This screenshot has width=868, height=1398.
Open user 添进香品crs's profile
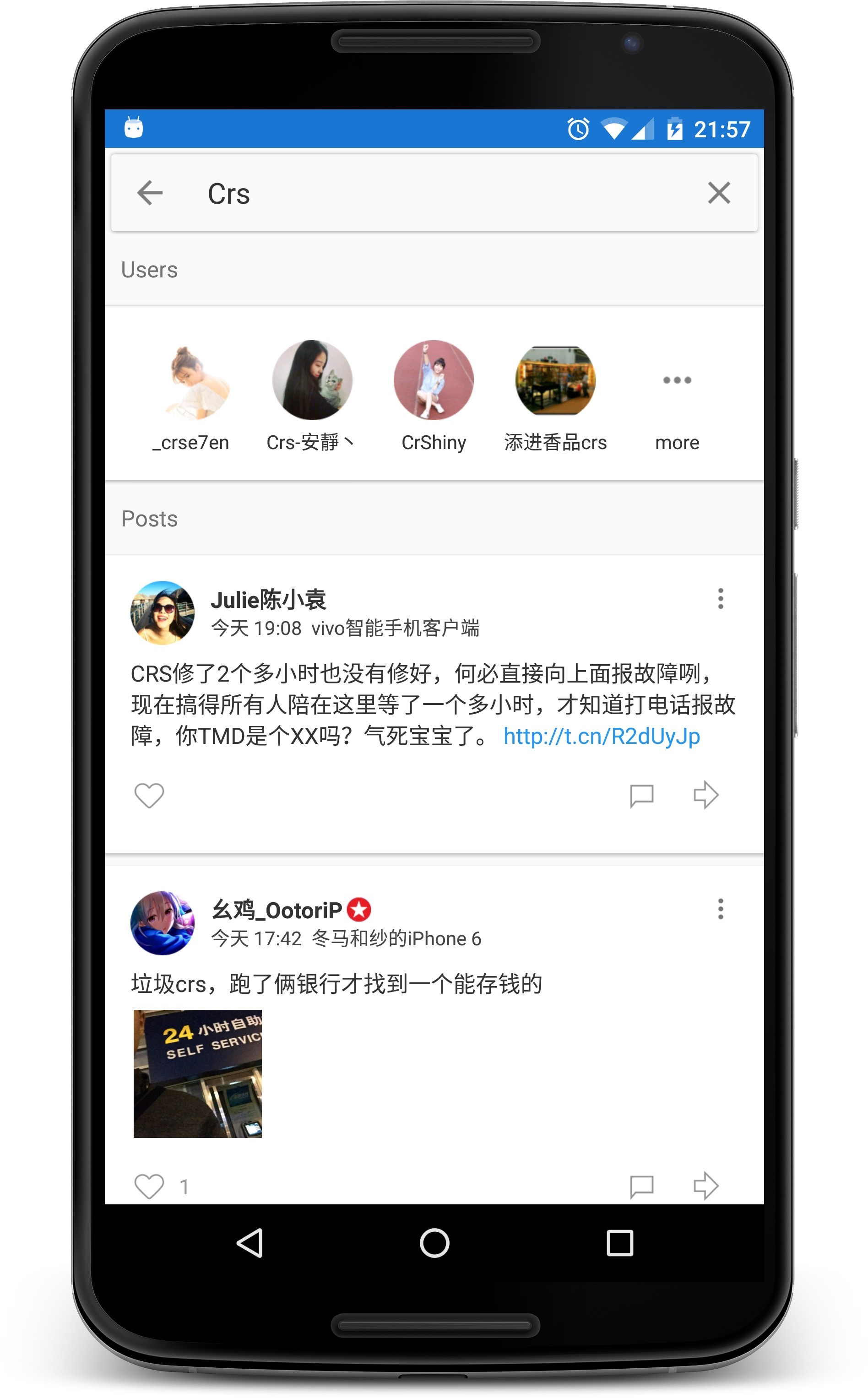click(555, 380)
